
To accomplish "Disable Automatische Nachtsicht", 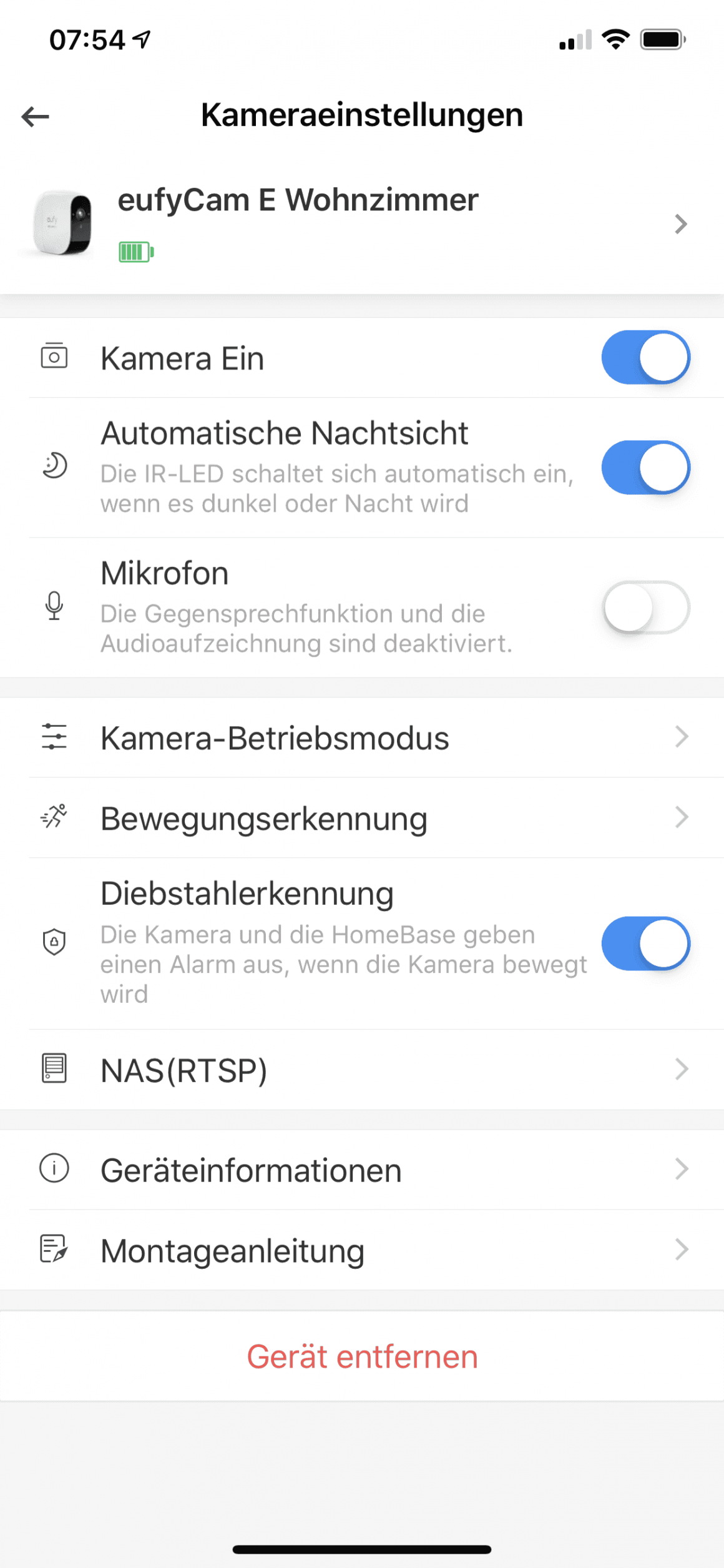I will [x=645, y=468].
